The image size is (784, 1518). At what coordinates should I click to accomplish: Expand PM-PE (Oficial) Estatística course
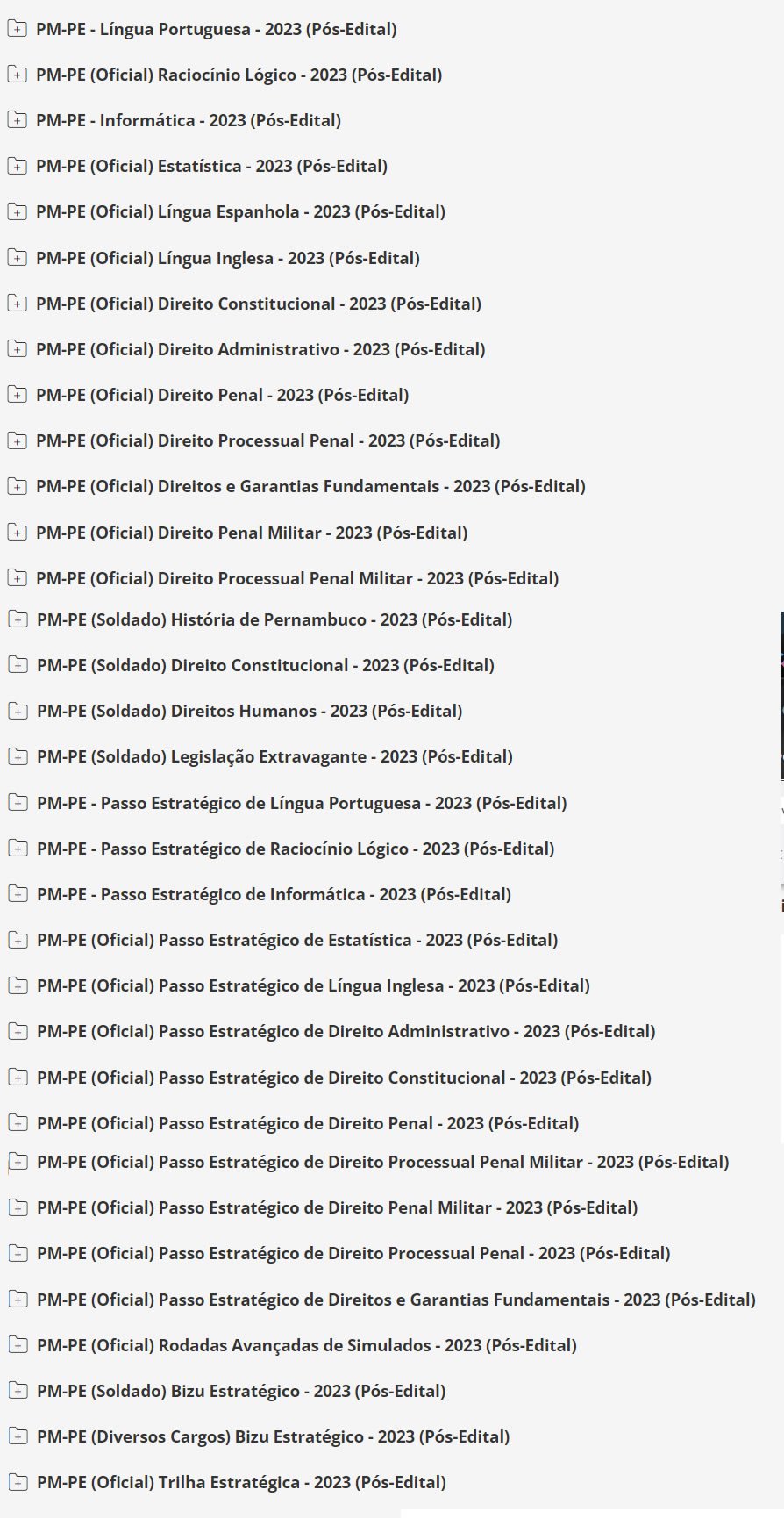click(x=17, y=166)
